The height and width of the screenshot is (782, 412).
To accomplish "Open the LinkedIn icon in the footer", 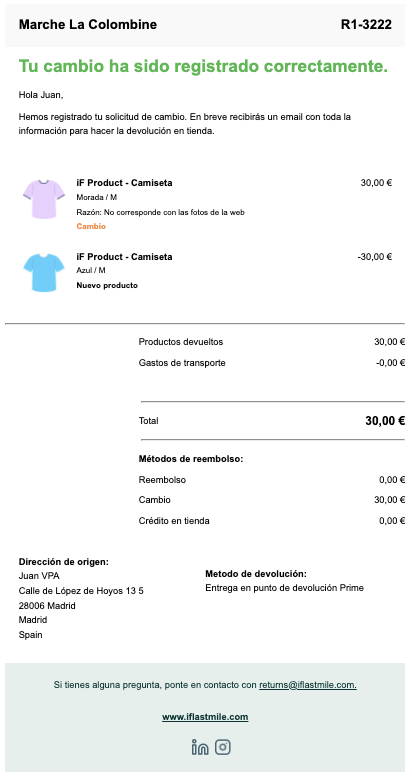I will (200, 747).
